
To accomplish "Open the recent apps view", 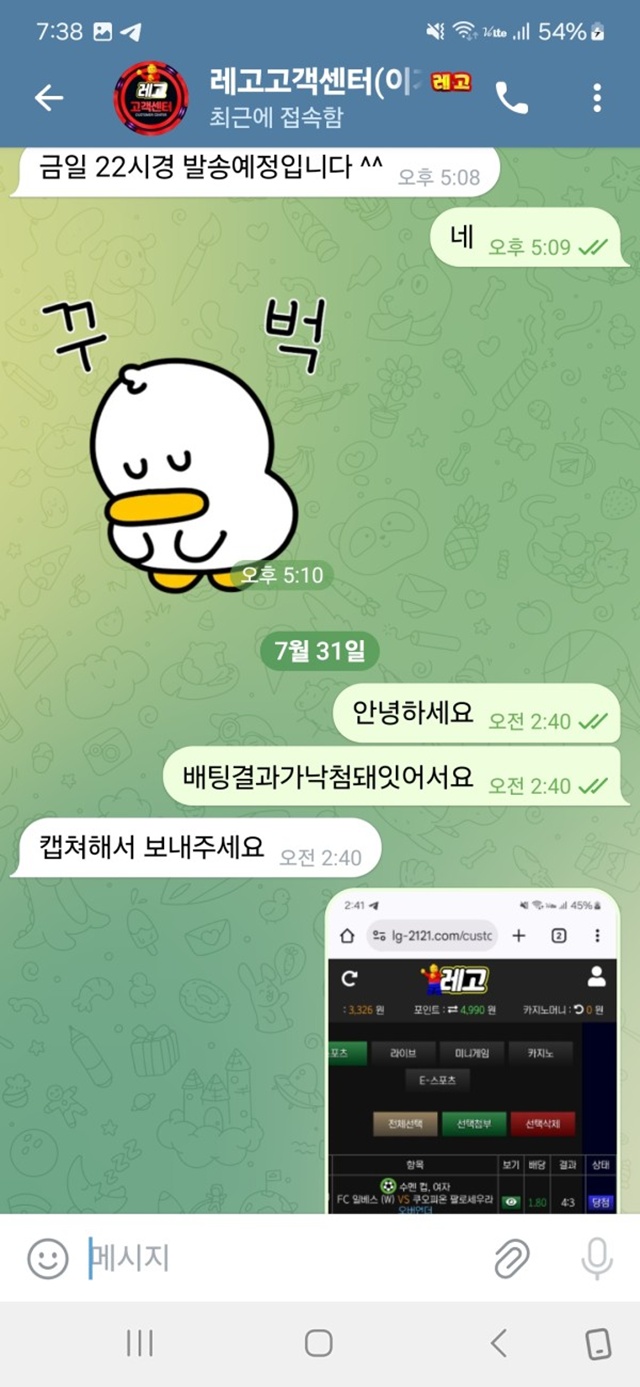I will [140, 1343].
